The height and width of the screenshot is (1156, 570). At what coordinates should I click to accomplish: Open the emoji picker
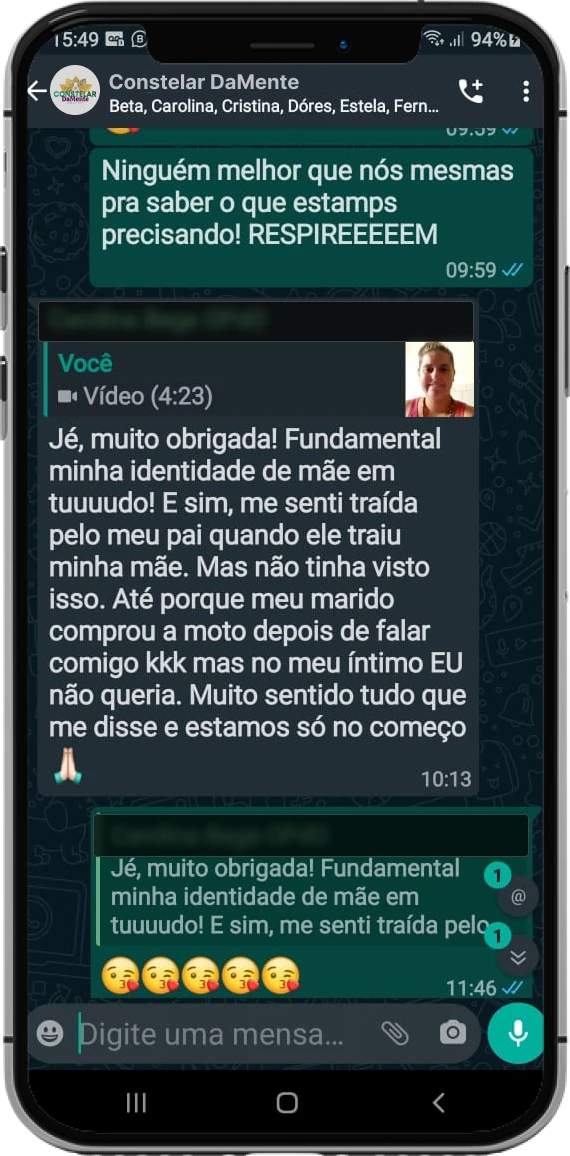50,1033
